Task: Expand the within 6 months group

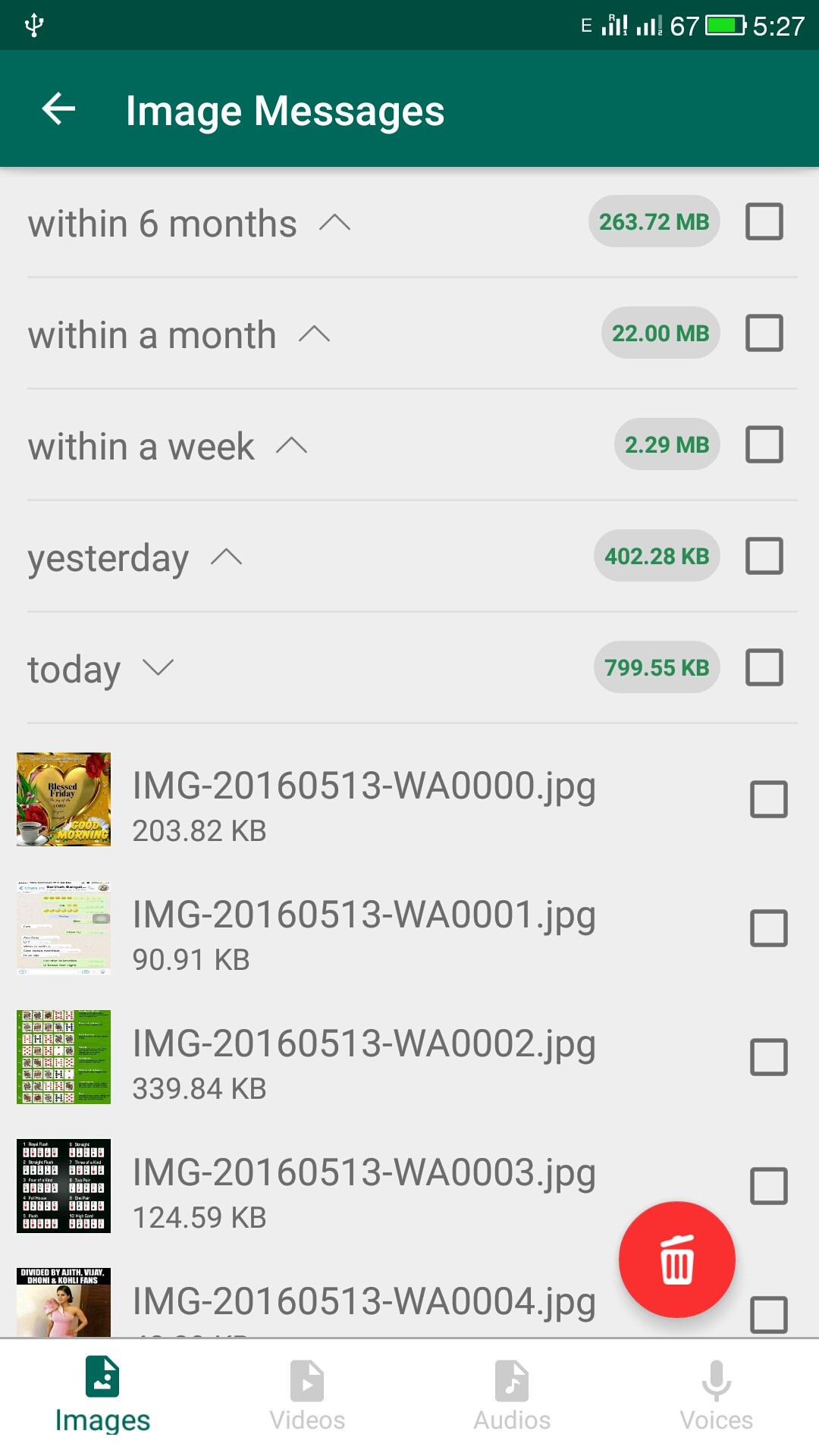Action: [334, 223]
